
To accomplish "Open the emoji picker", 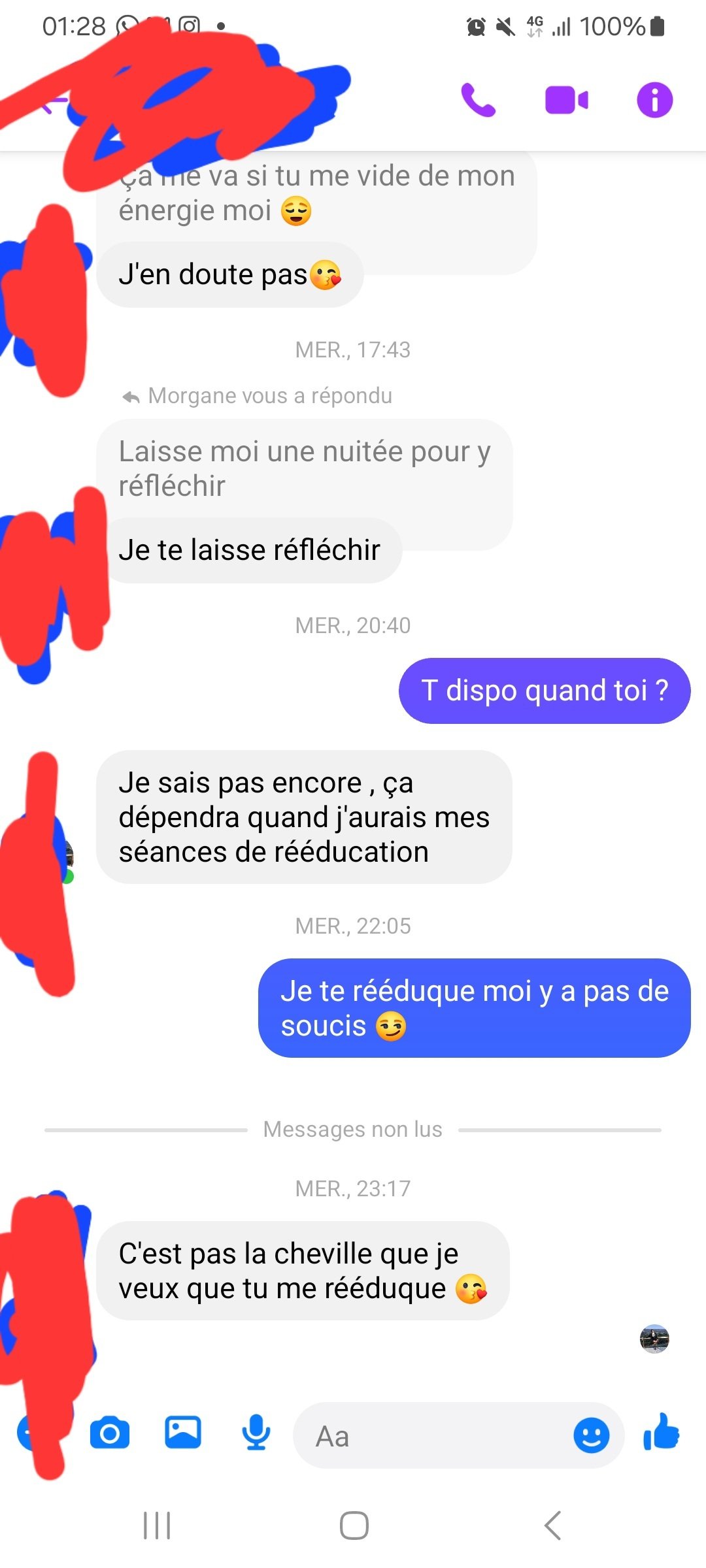I will [591, 1435].
